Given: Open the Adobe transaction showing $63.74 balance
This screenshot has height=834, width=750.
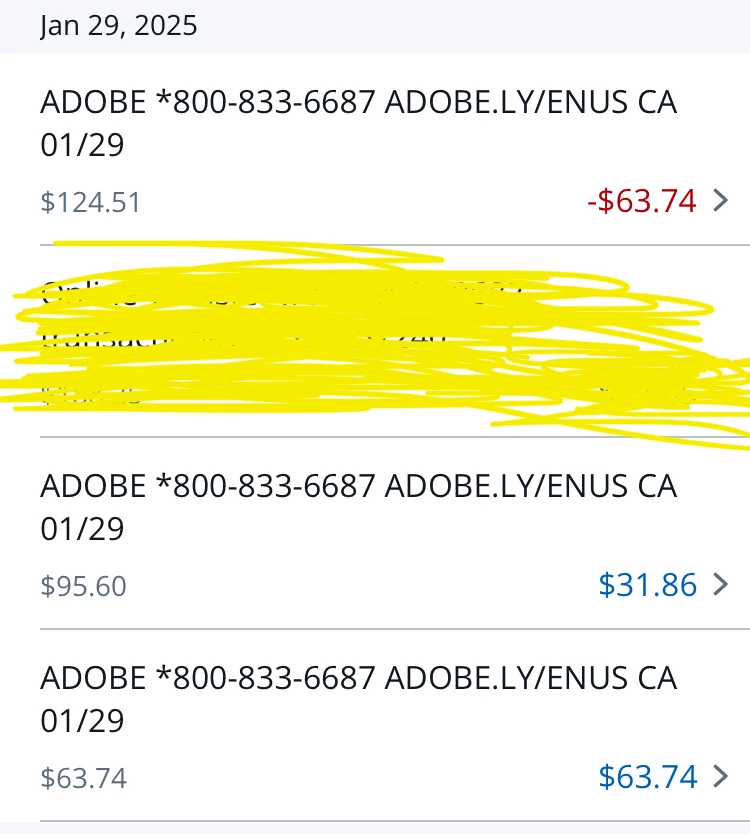Looking at the screenshot, I should (x=375, y=726).
